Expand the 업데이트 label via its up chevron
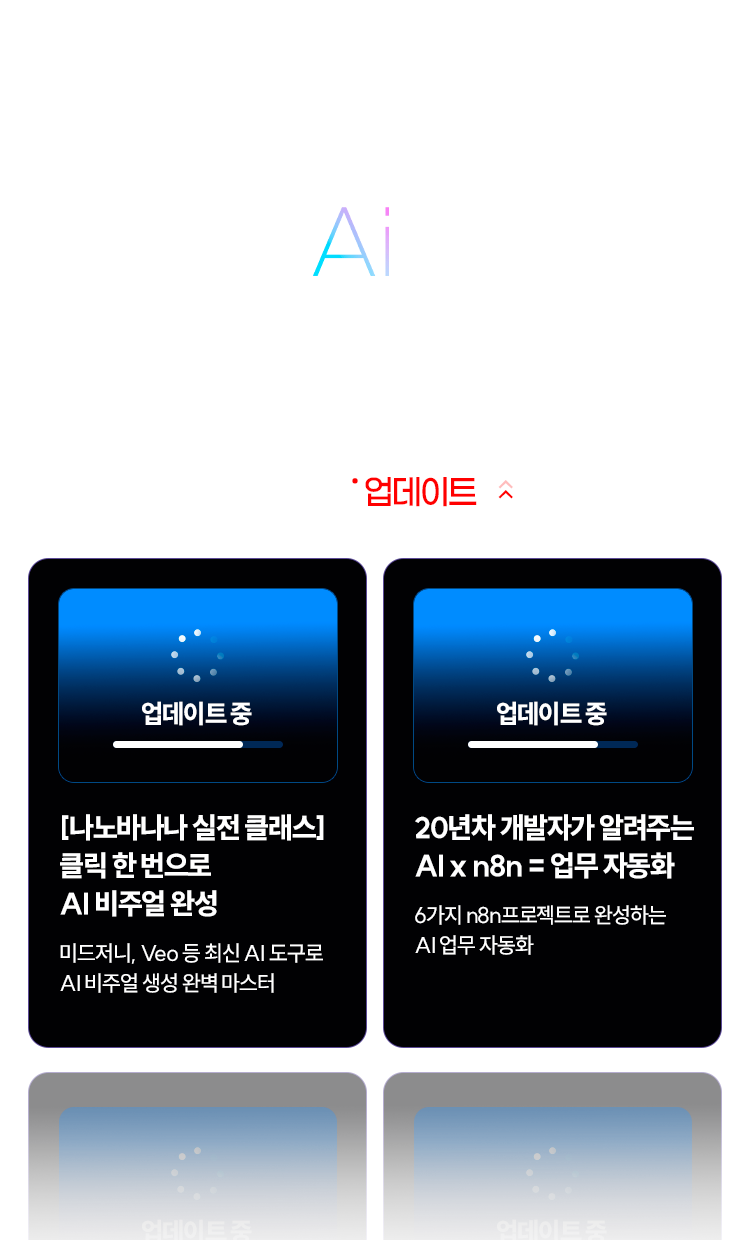Screen dimensions: 750x1240 click(x=505, y=490)
